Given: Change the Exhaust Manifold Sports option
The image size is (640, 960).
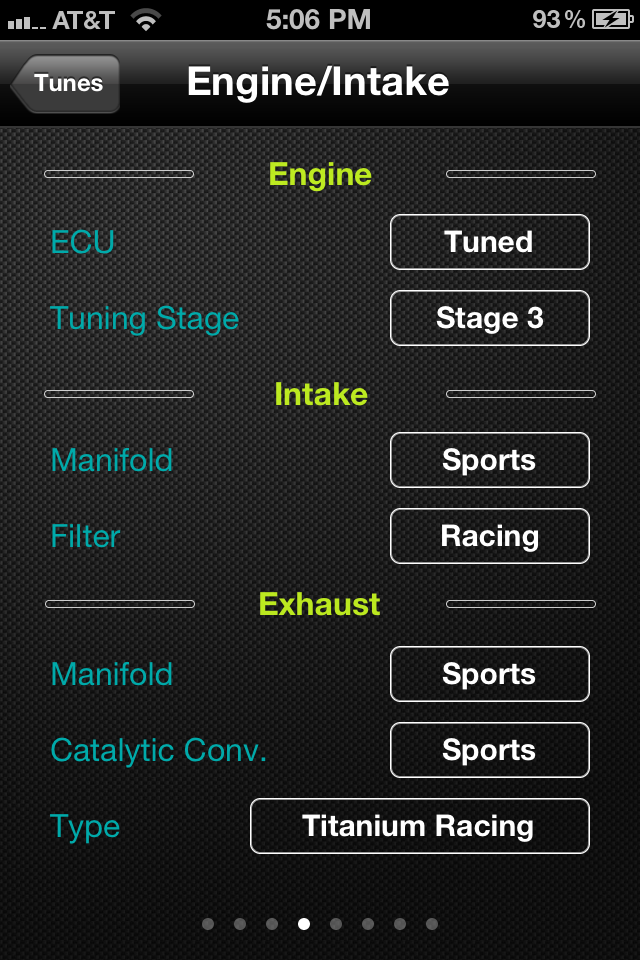Looking at the screenshot, I should [x=489, y=674].
